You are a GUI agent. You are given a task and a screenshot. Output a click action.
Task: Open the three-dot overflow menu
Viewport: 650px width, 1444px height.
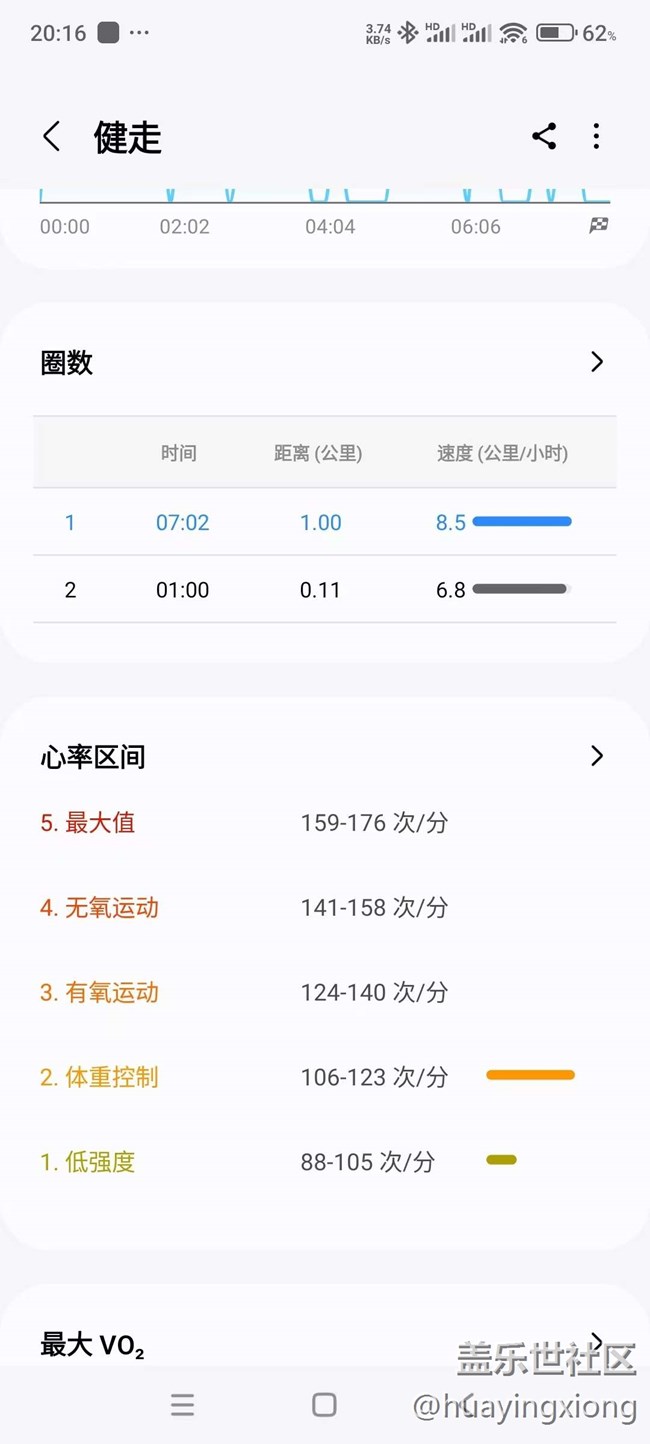pyautogui.click(x=596, y=137)
